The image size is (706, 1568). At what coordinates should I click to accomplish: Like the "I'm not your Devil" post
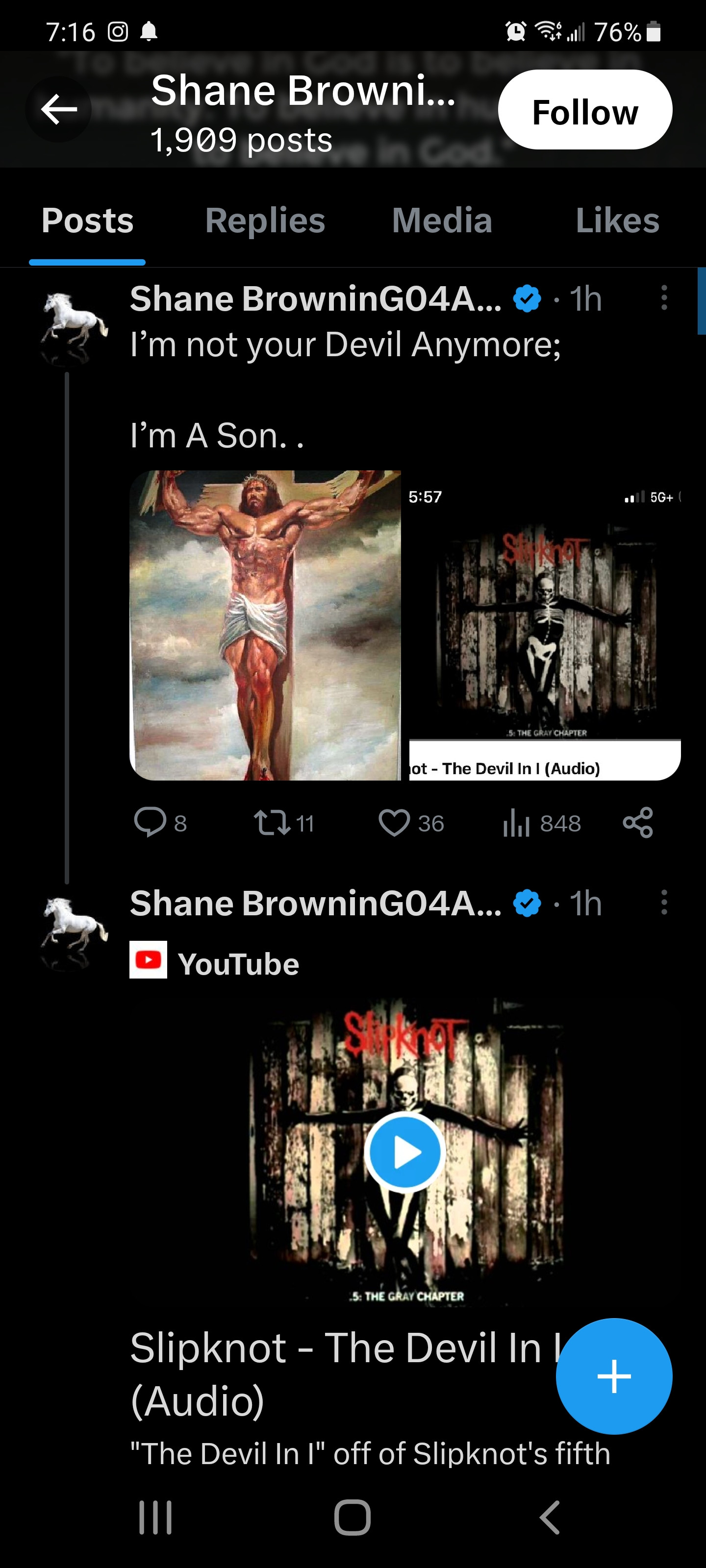pos(395,823)
